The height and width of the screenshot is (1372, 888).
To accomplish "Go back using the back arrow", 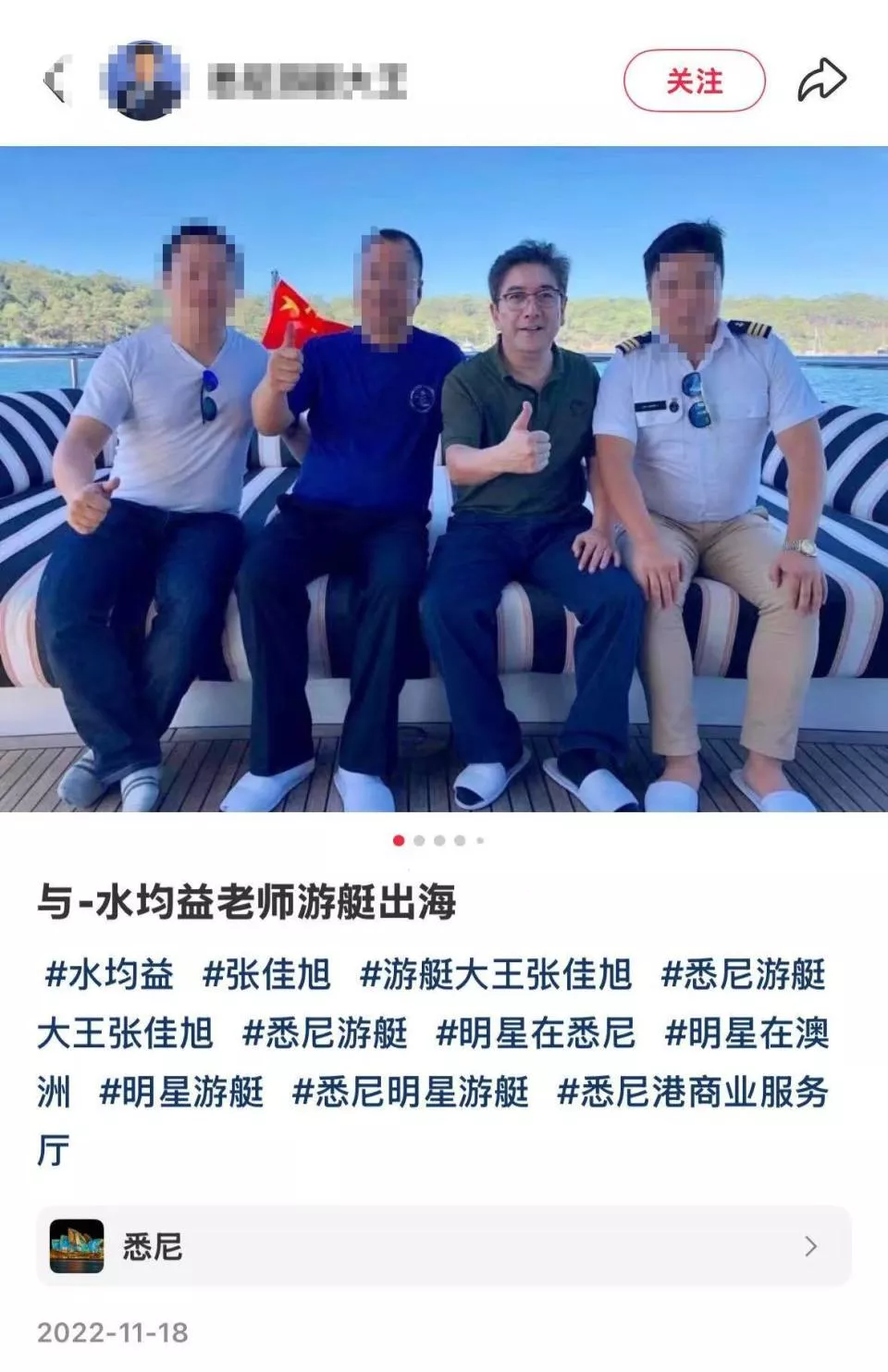I will (57, 80).
